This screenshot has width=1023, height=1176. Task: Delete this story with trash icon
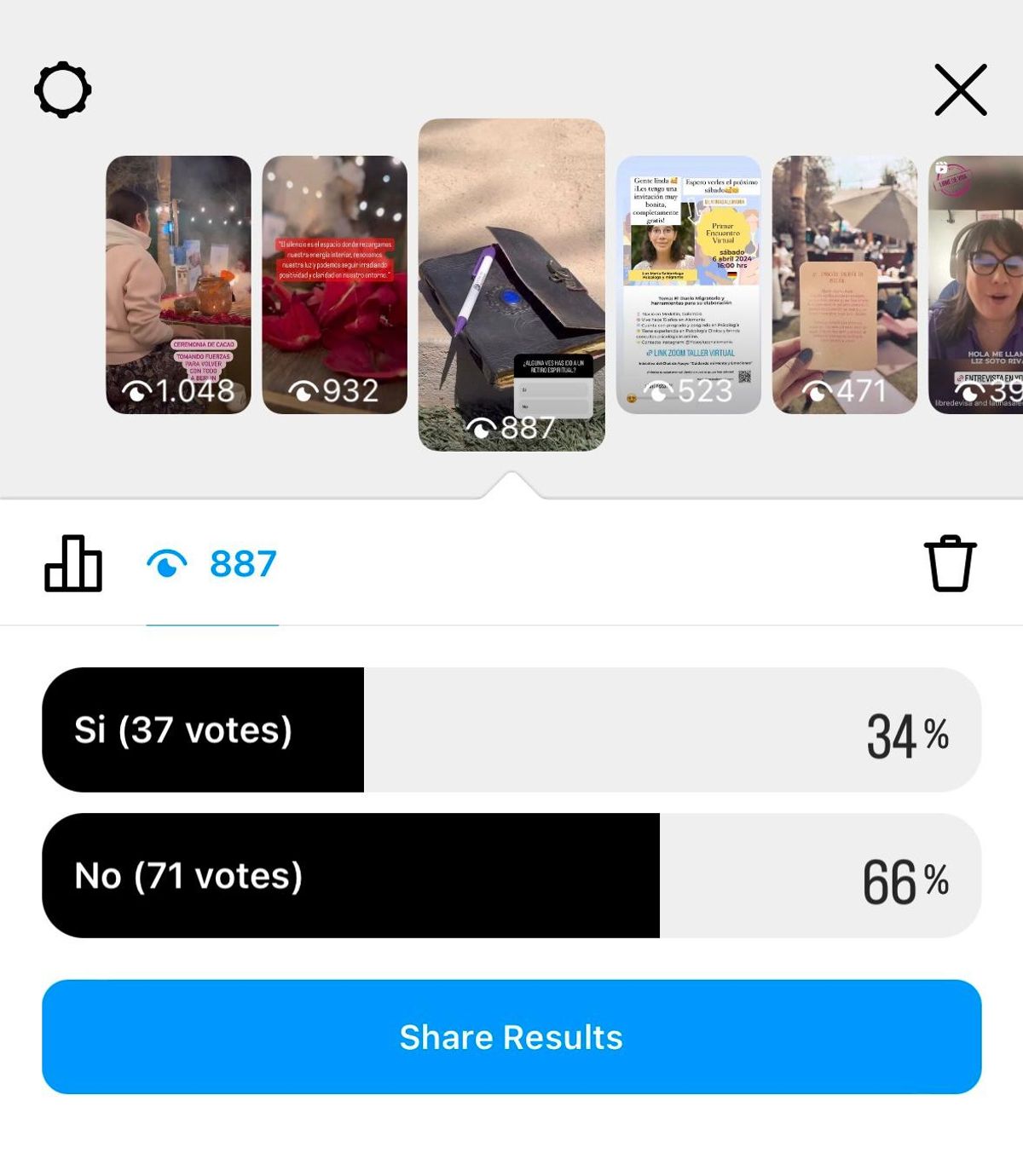point(950,563)
